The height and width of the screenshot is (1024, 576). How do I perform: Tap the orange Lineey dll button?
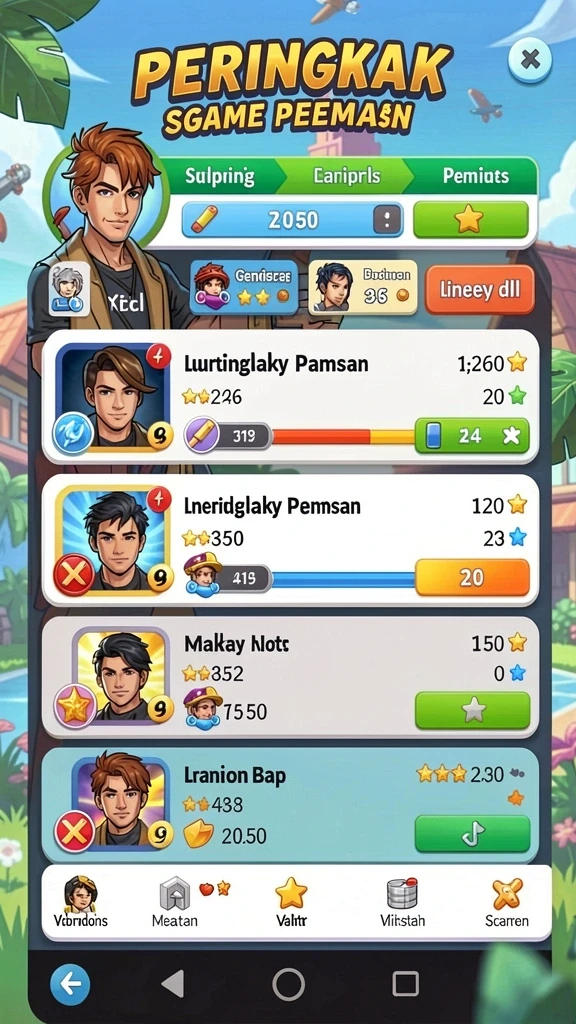(x=480, y=289)
